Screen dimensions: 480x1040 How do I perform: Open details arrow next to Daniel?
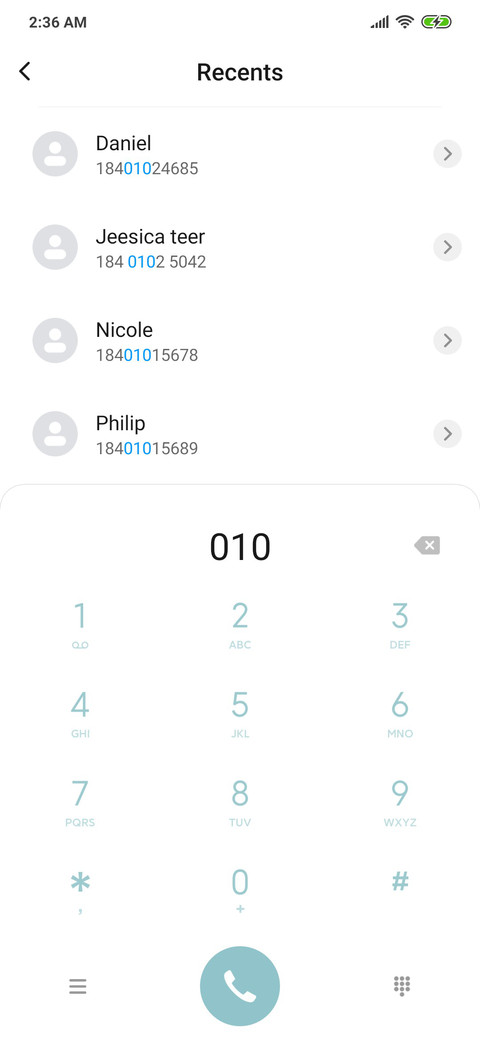pos(448,155)
